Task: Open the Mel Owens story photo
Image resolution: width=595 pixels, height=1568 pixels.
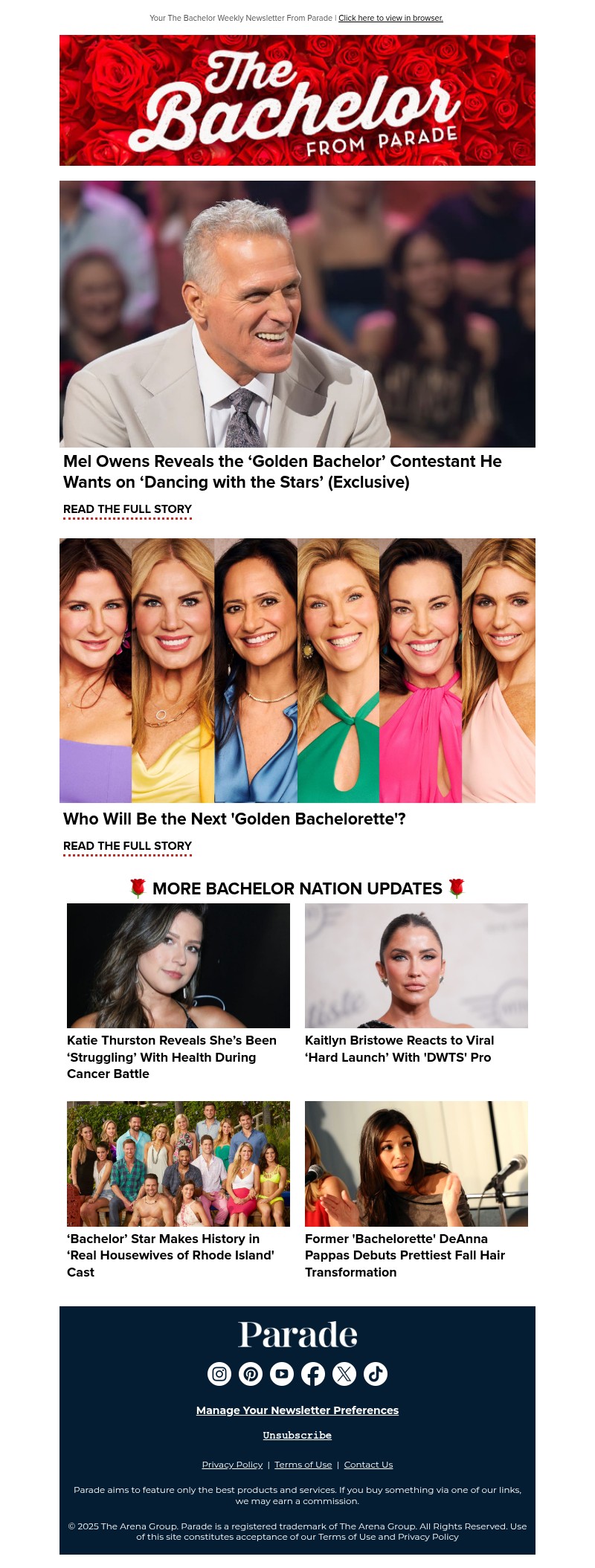Action: [x=297, y=314]
